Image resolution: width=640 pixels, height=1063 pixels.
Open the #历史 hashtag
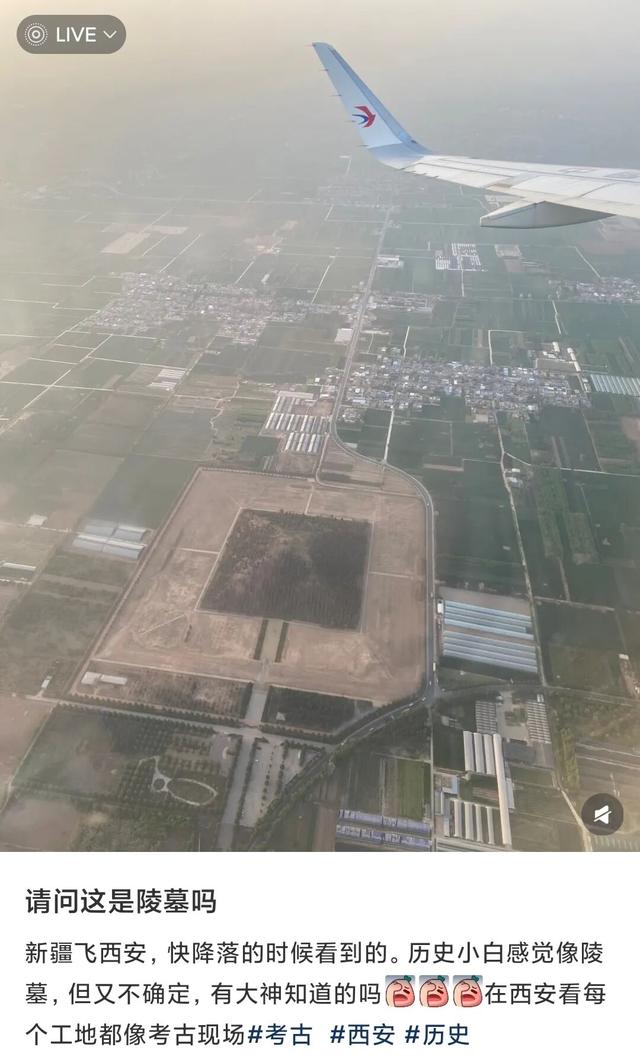pyautogui.click(x=437, y=1035)
